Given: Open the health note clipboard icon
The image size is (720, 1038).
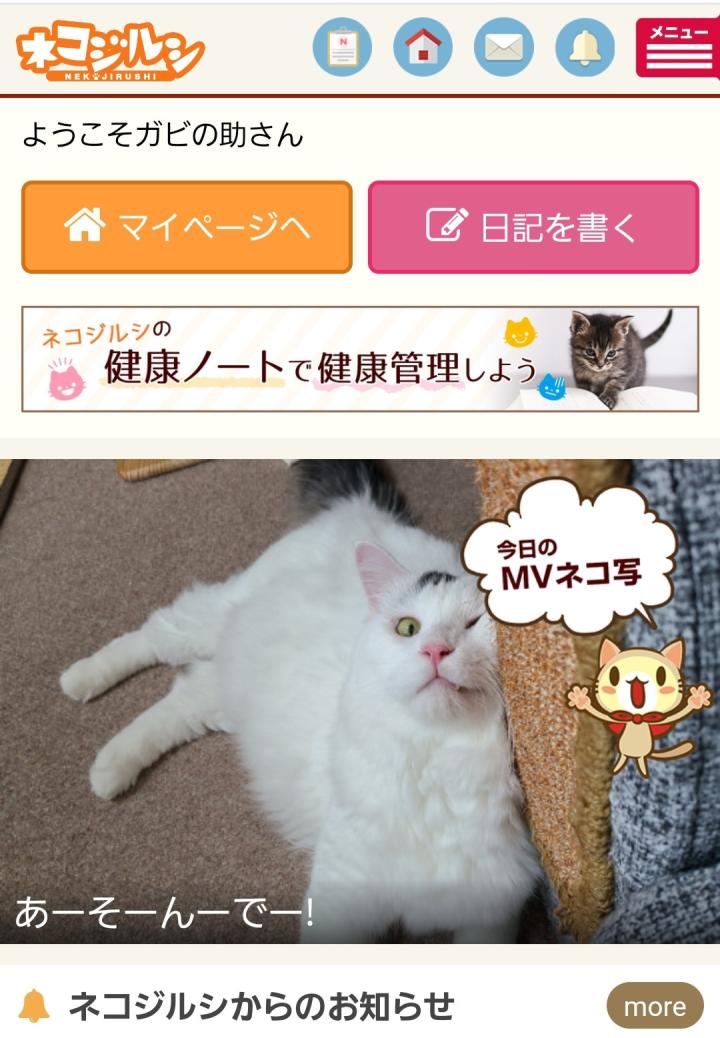Looking at the screenshot, I should pyautogui.click(x=342, y=47).
